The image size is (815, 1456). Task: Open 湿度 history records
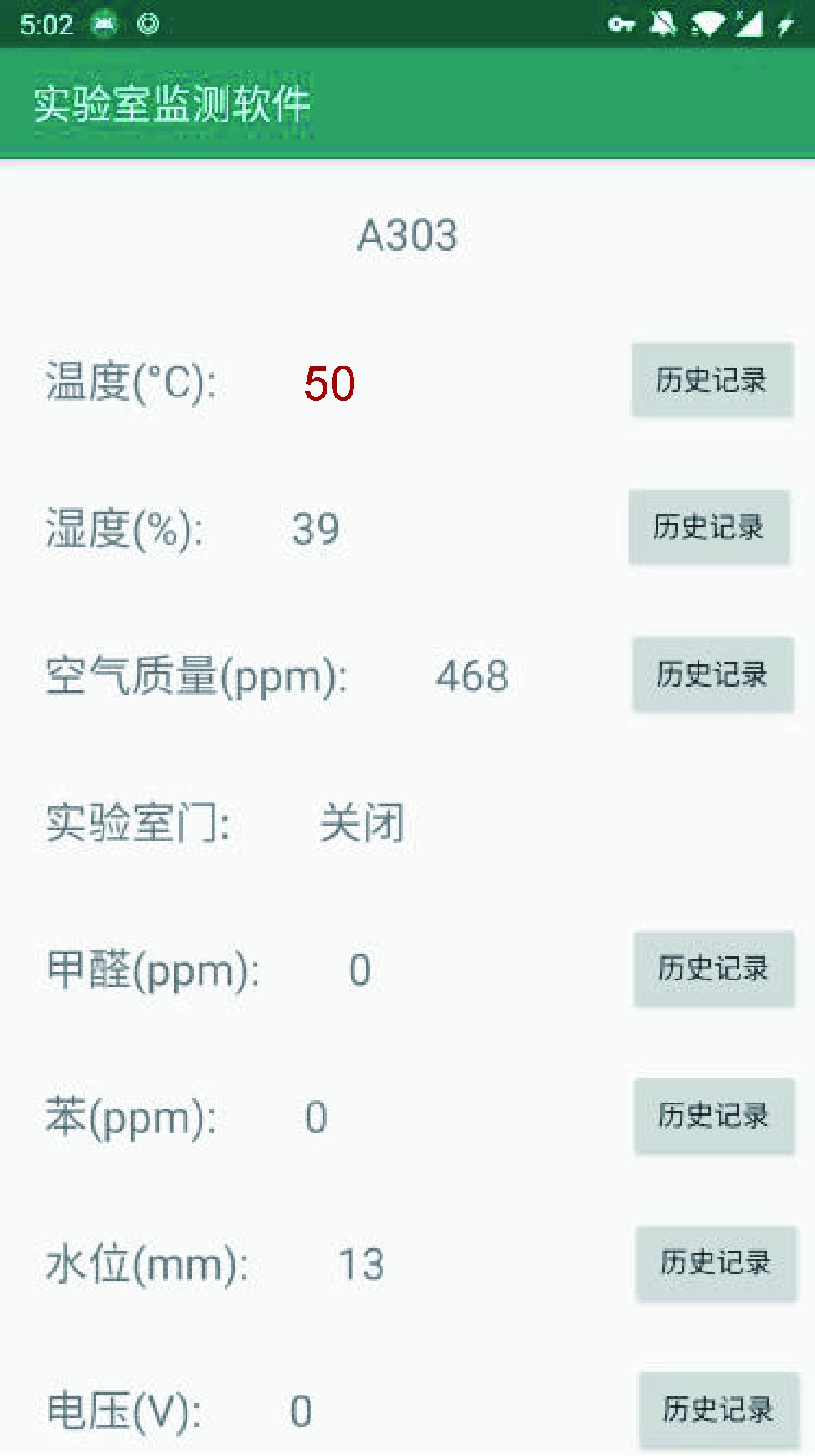(709, 527)
